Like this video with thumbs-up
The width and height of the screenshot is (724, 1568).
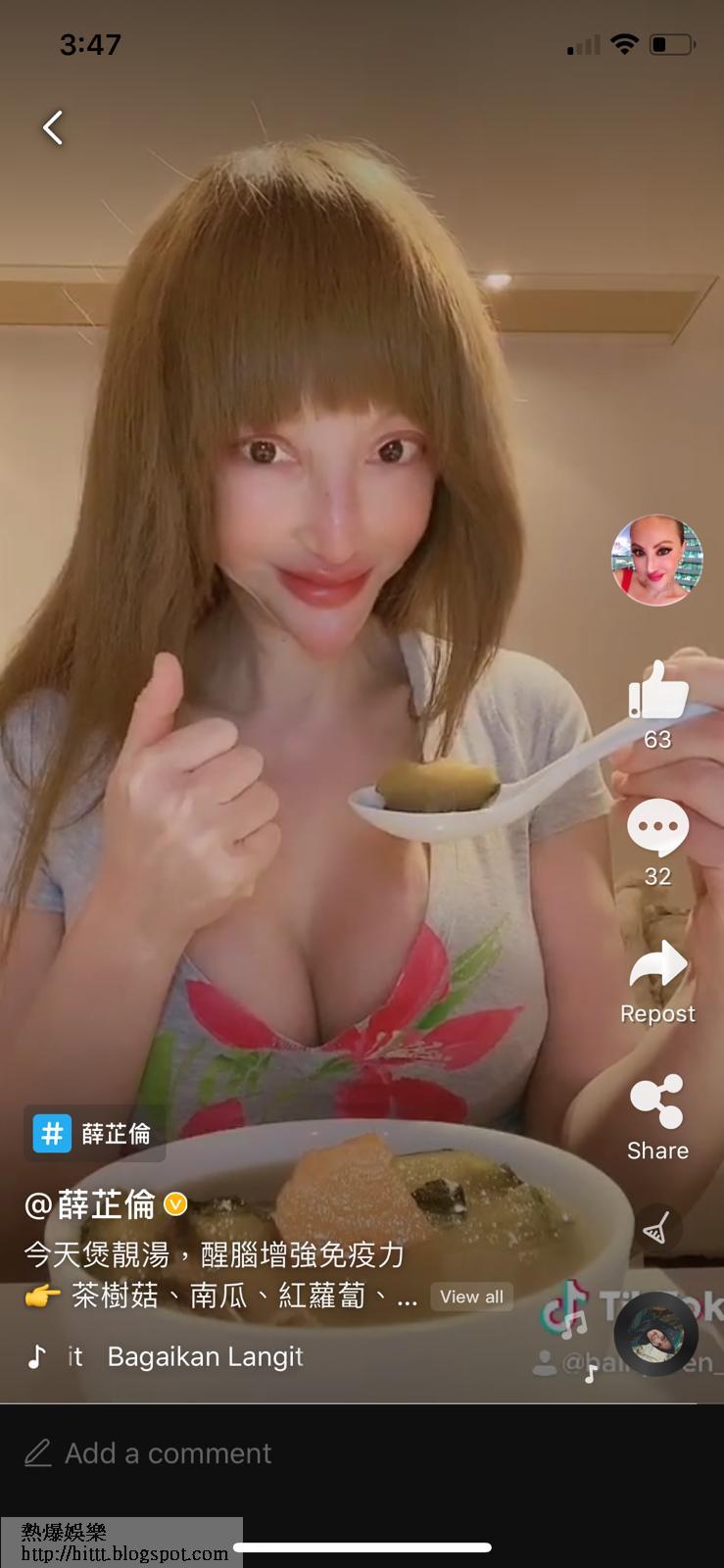pyautogui.click(x=657, y=689)
